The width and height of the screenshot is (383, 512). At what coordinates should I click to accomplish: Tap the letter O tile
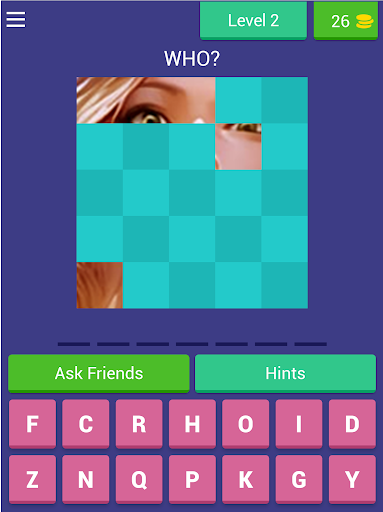[246, 424]
